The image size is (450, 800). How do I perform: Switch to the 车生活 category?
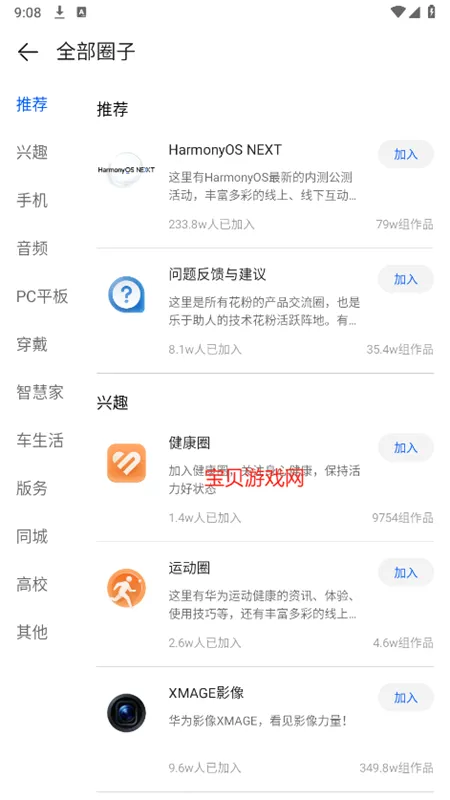pos(40,440)
